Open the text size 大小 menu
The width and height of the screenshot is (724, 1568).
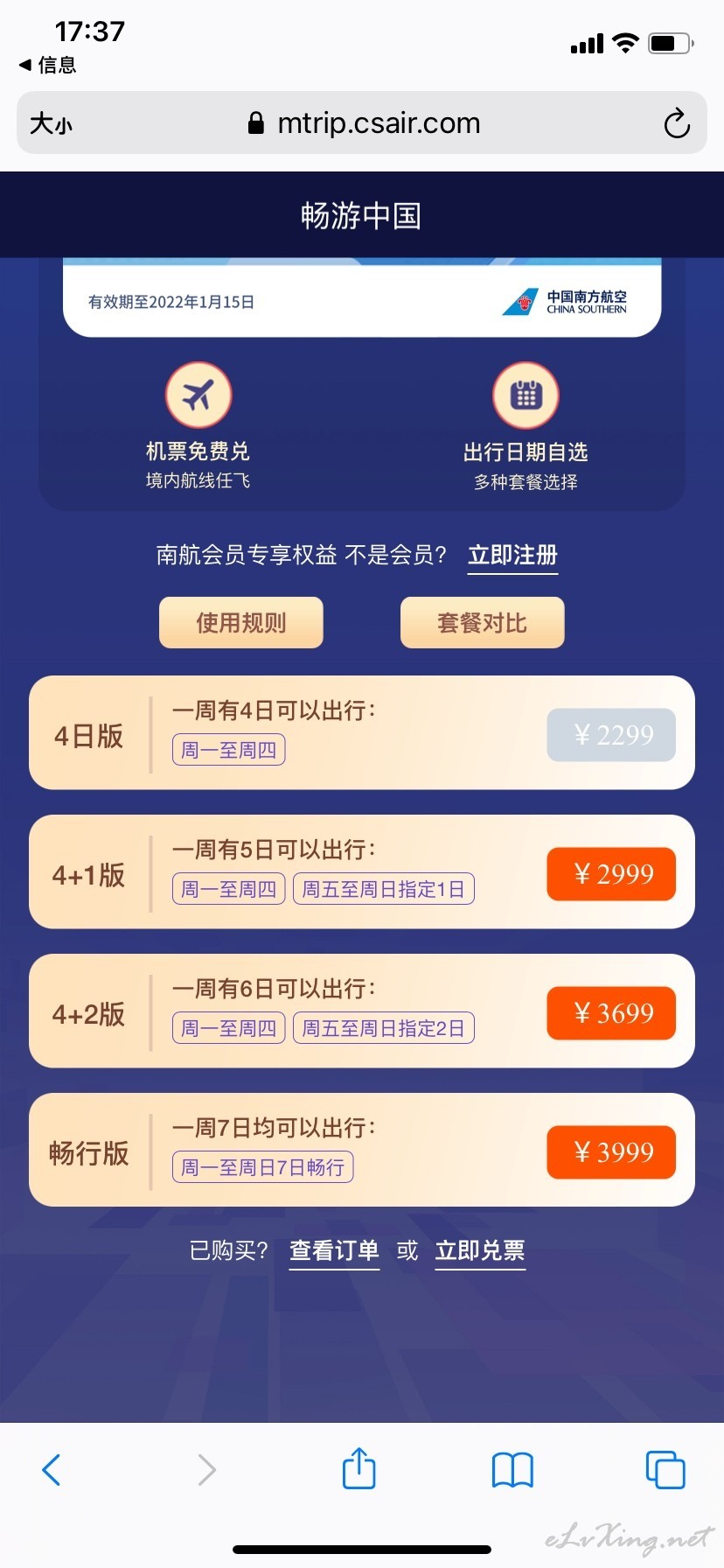tap(51, 123)
